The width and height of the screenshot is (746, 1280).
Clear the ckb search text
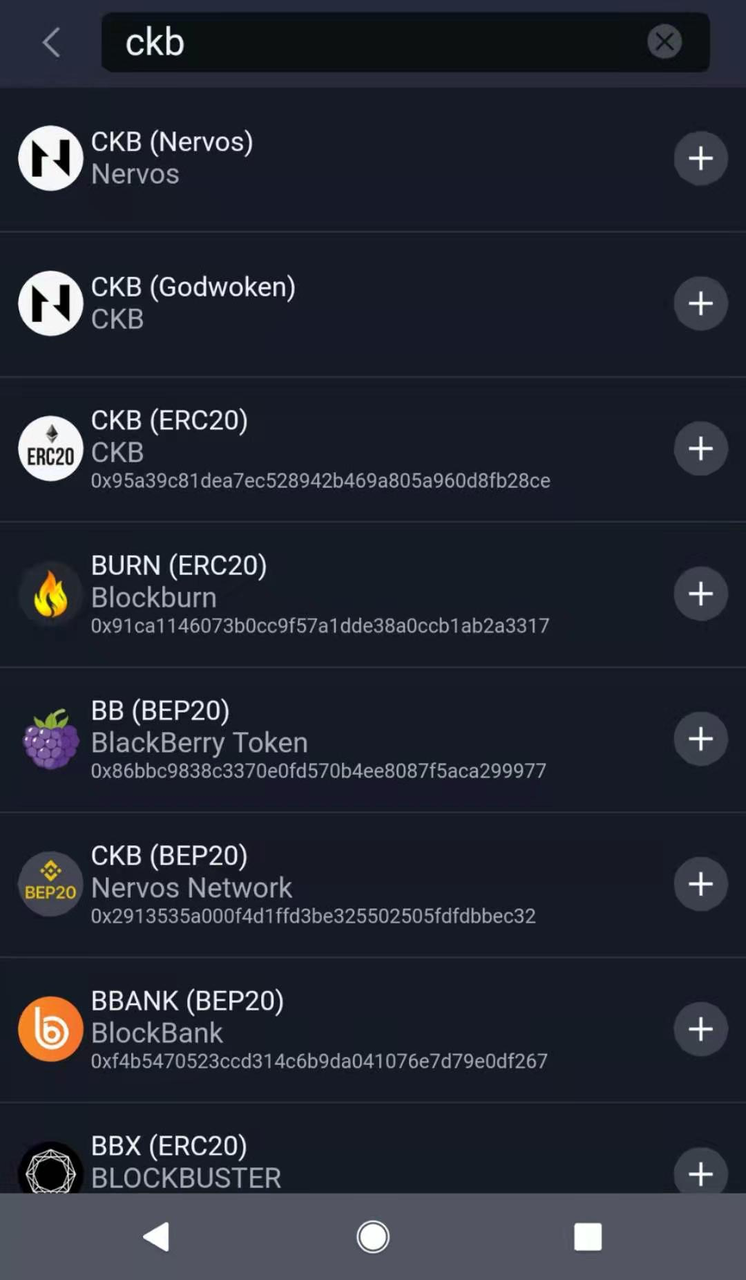point(664,42)
